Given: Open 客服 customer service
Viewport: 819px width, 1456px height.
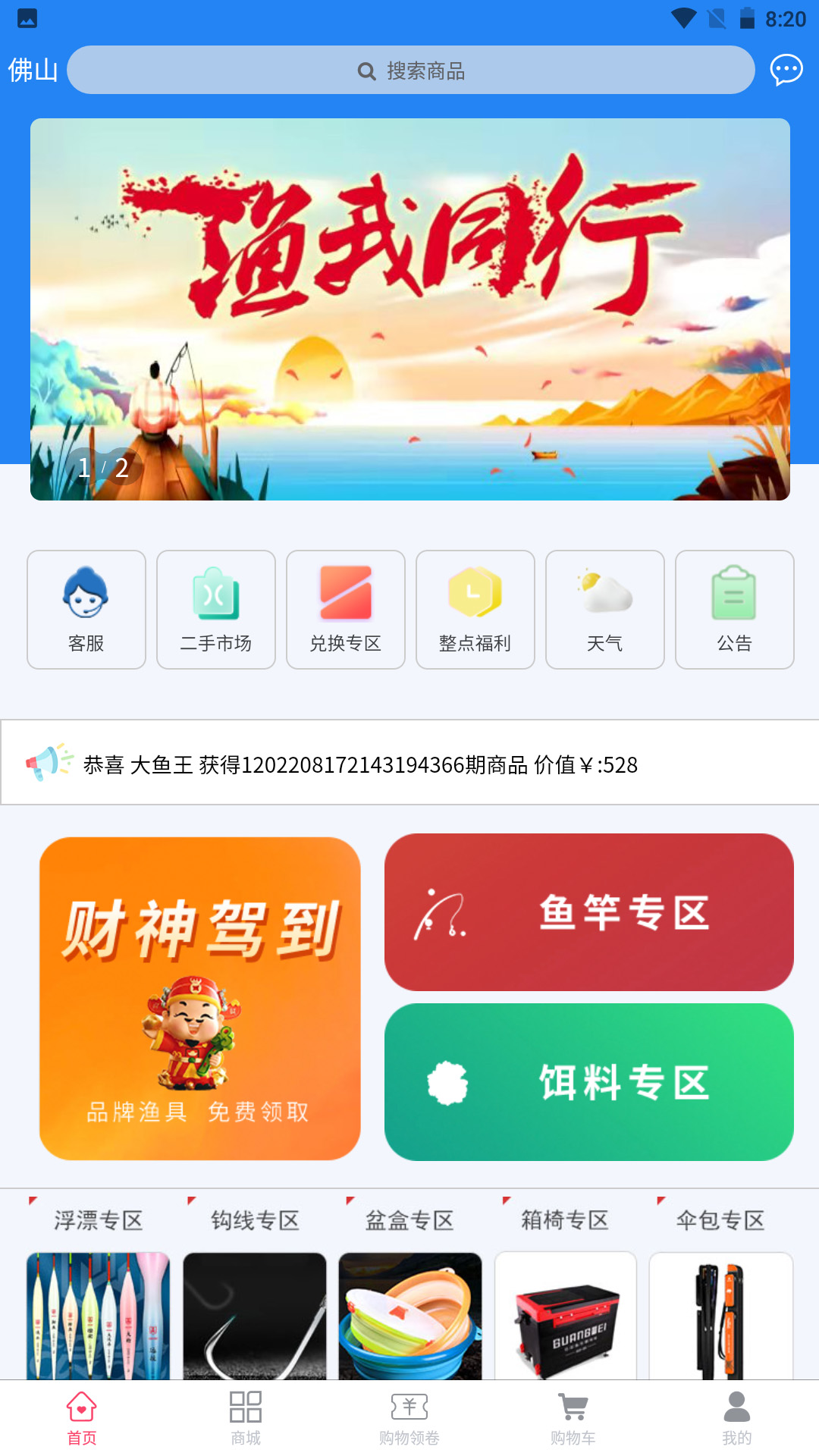Looking at the screenshot, I should 86,610.
